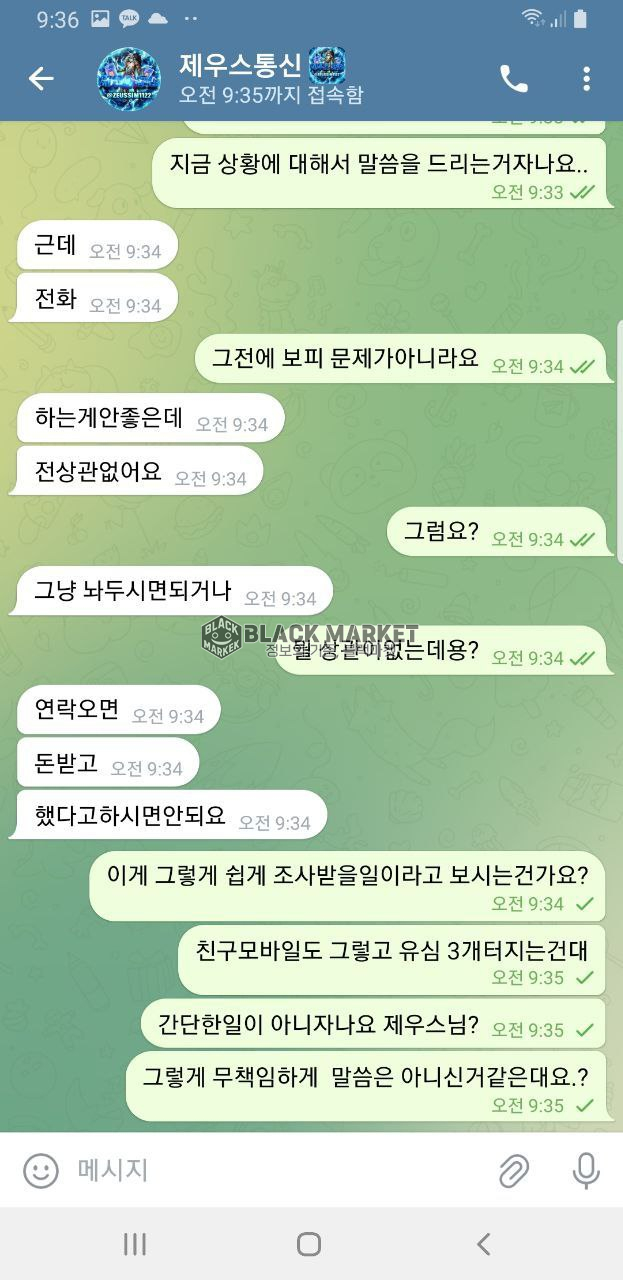Image resolution: width=623 pixels, height=1280 pixels.
Task: Open the 제우스통신 chat header info
Action: click(270, 79)
